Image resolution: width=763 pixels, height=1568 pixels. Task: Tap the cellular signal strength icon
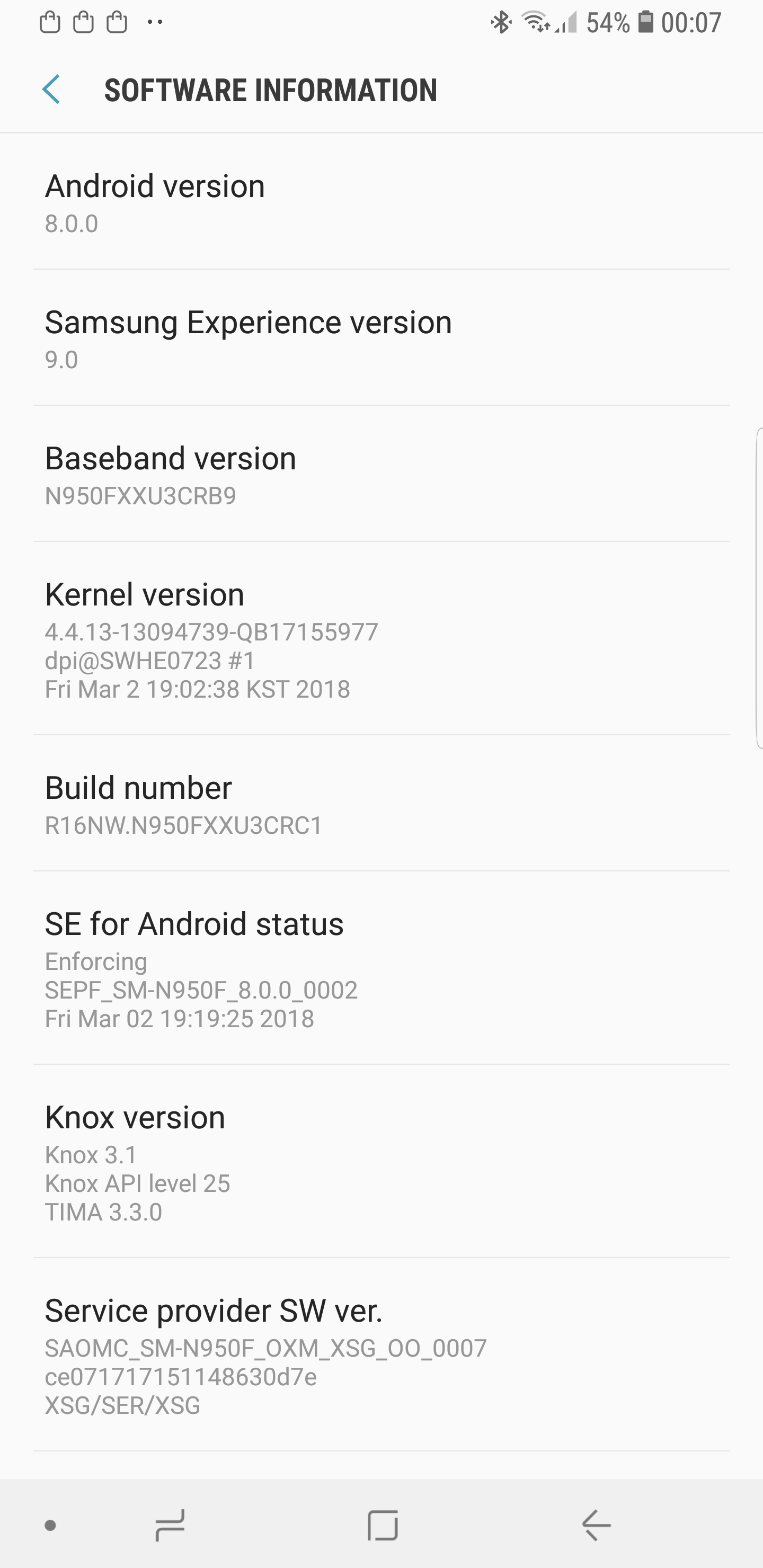point(566,24)
